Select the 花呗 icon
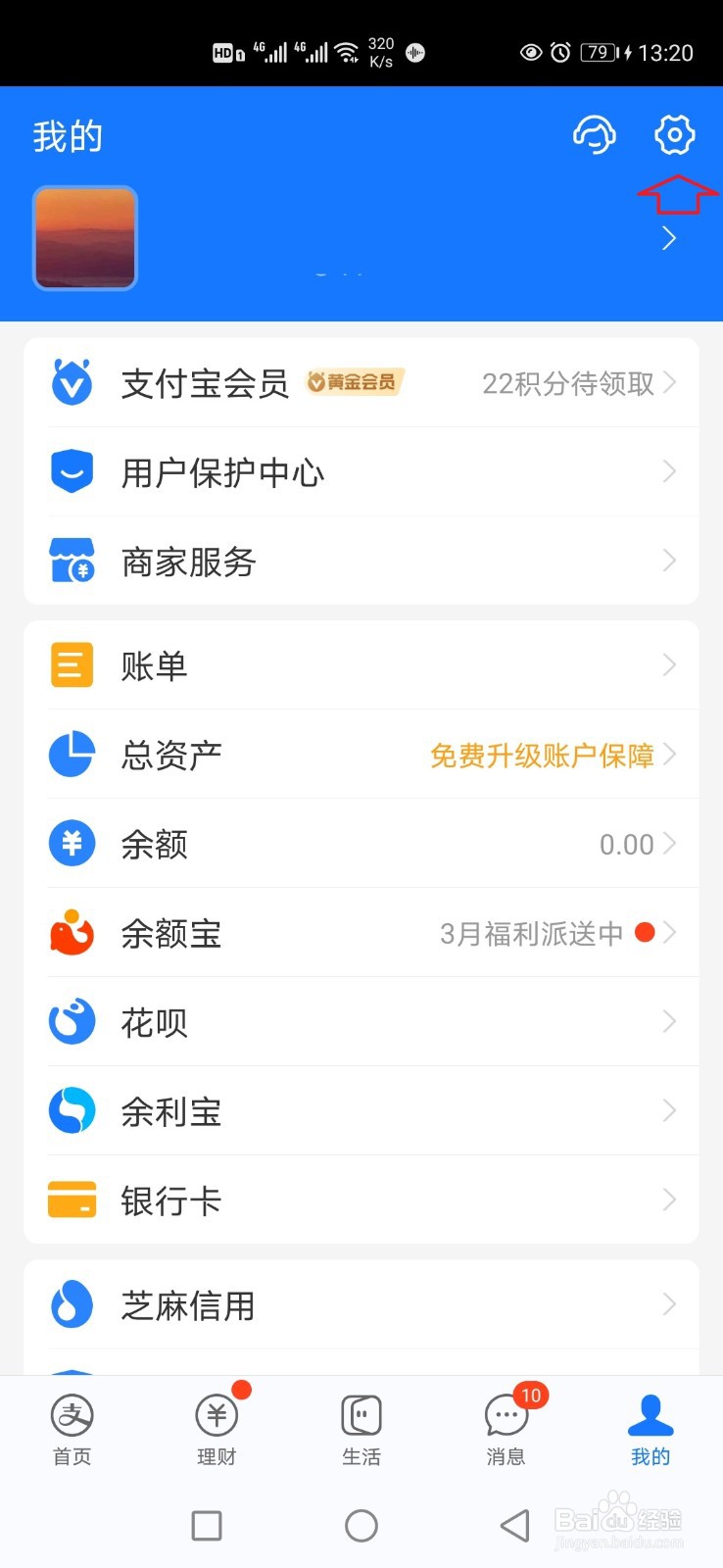Image resolution: width=723 pixels, height=1568 pixels. [x=71, y=1021]
